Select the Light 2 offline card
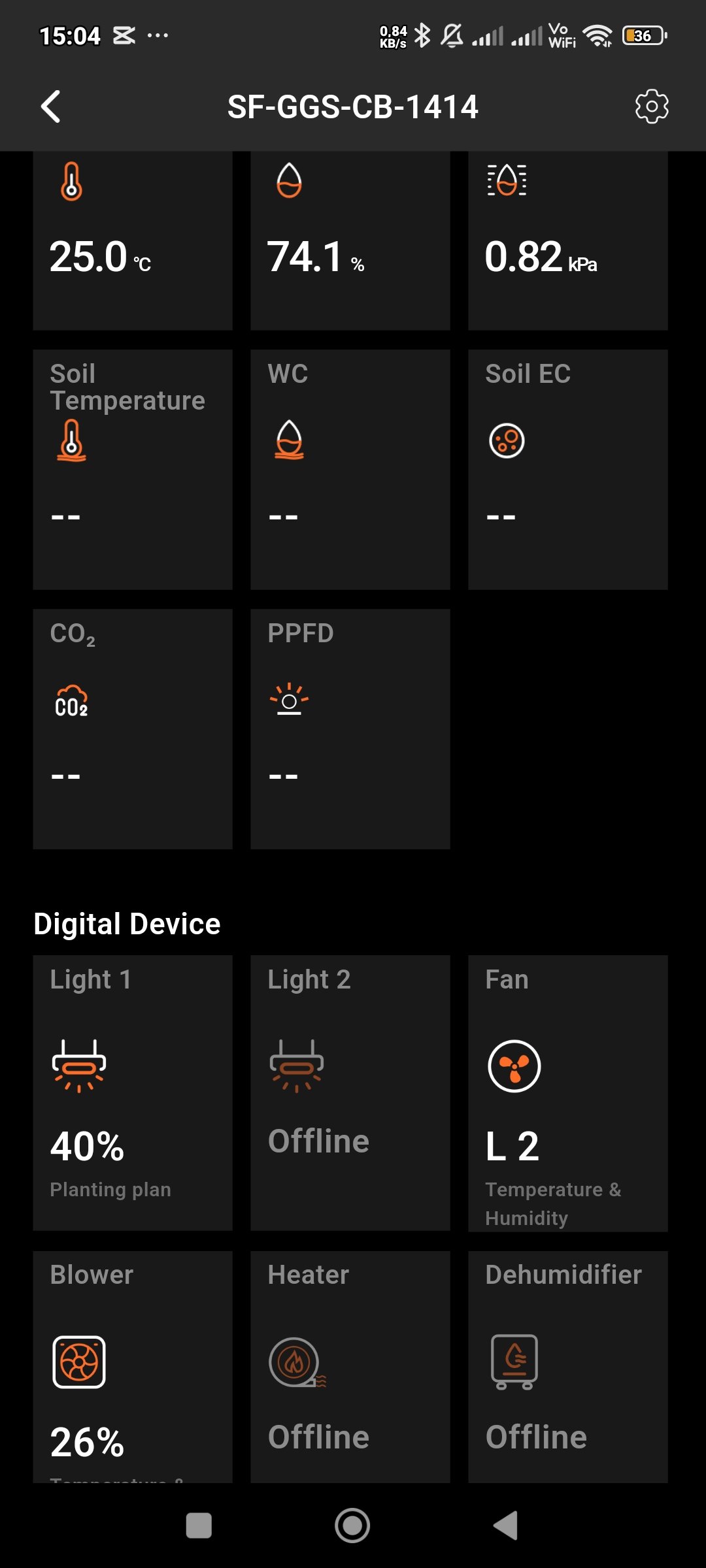706x1568 pixels. pos(350,1092)
